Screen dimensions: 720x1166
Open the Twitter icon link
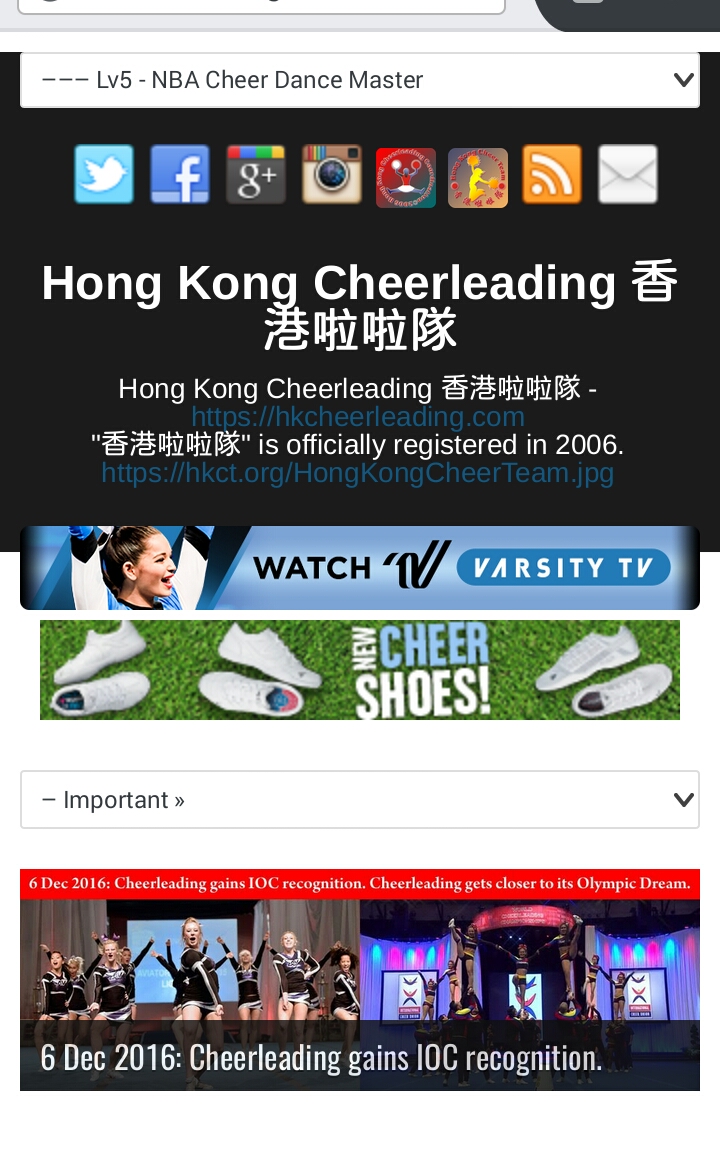(x=104, y=175)
